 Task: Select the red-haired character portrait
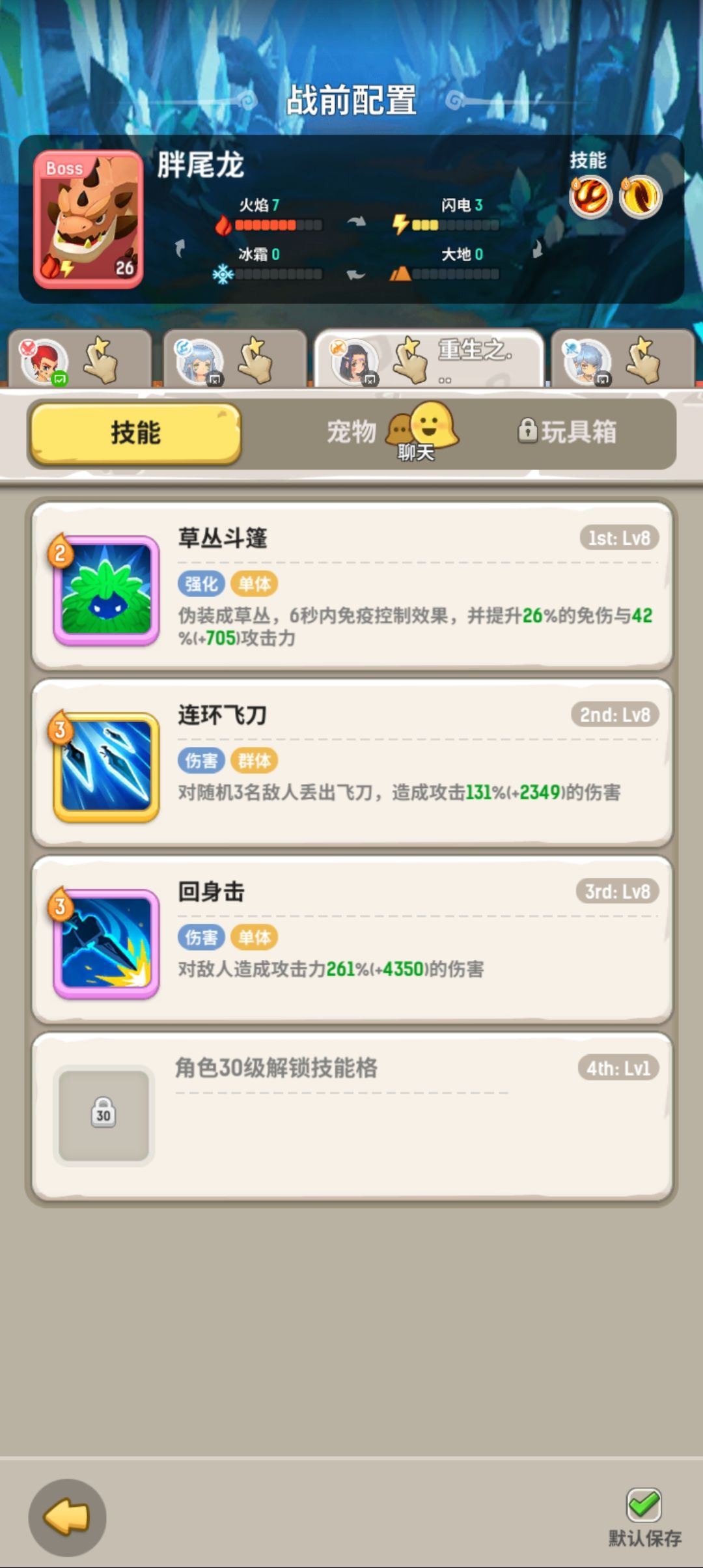46,361
